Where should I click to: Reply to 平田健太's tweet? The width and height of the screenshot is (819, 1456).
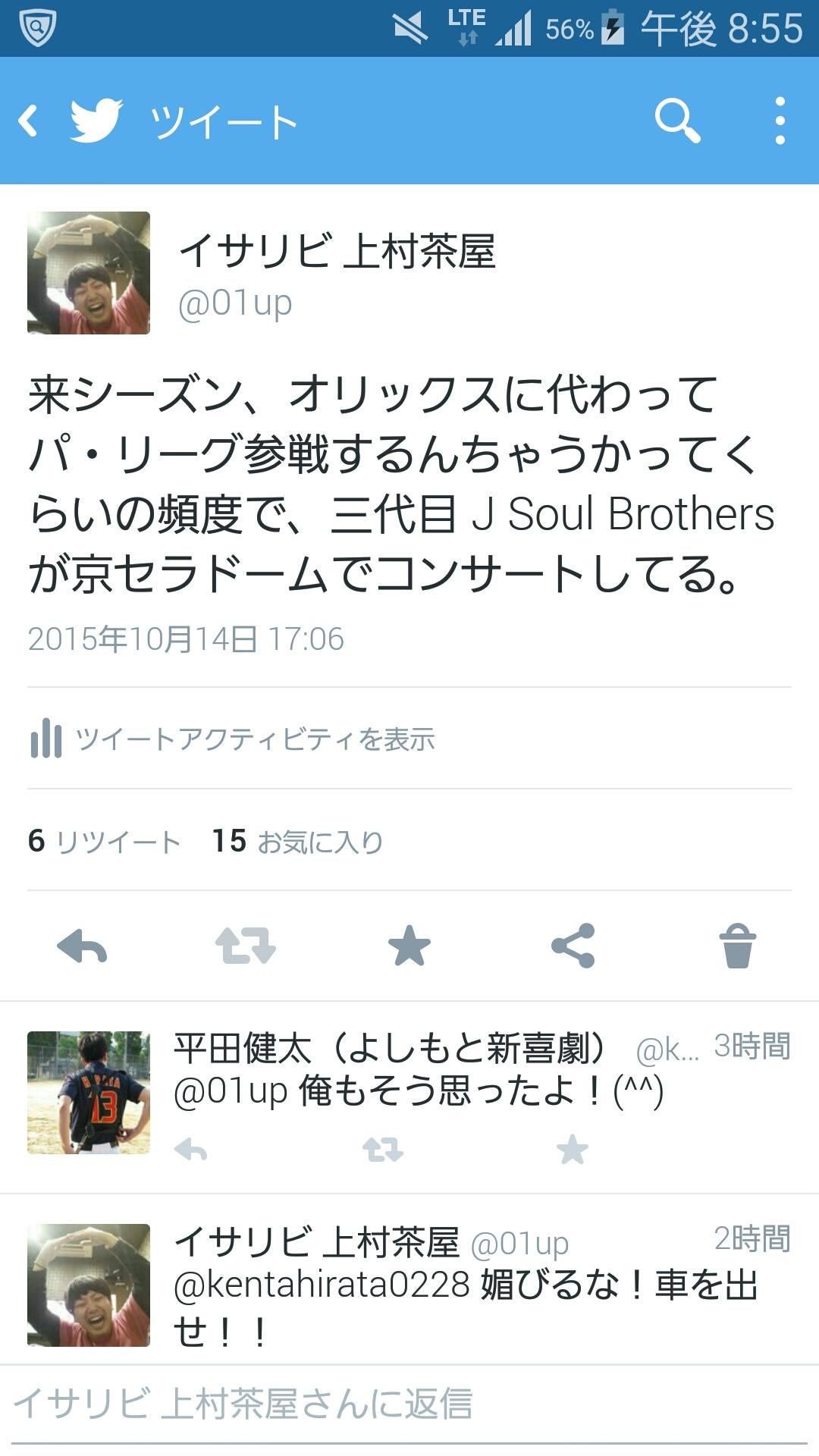190,1150
